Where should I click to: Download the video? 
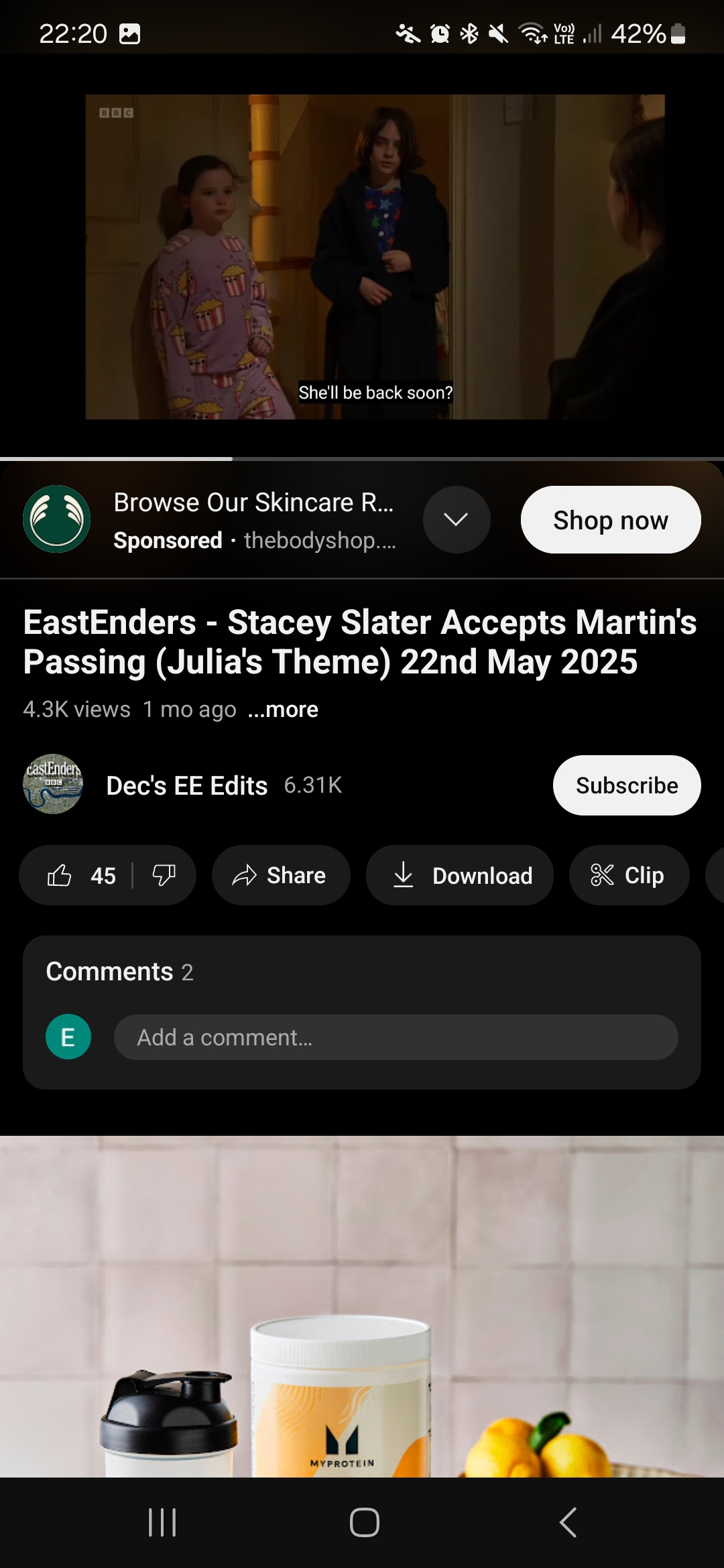pos(460,875)
